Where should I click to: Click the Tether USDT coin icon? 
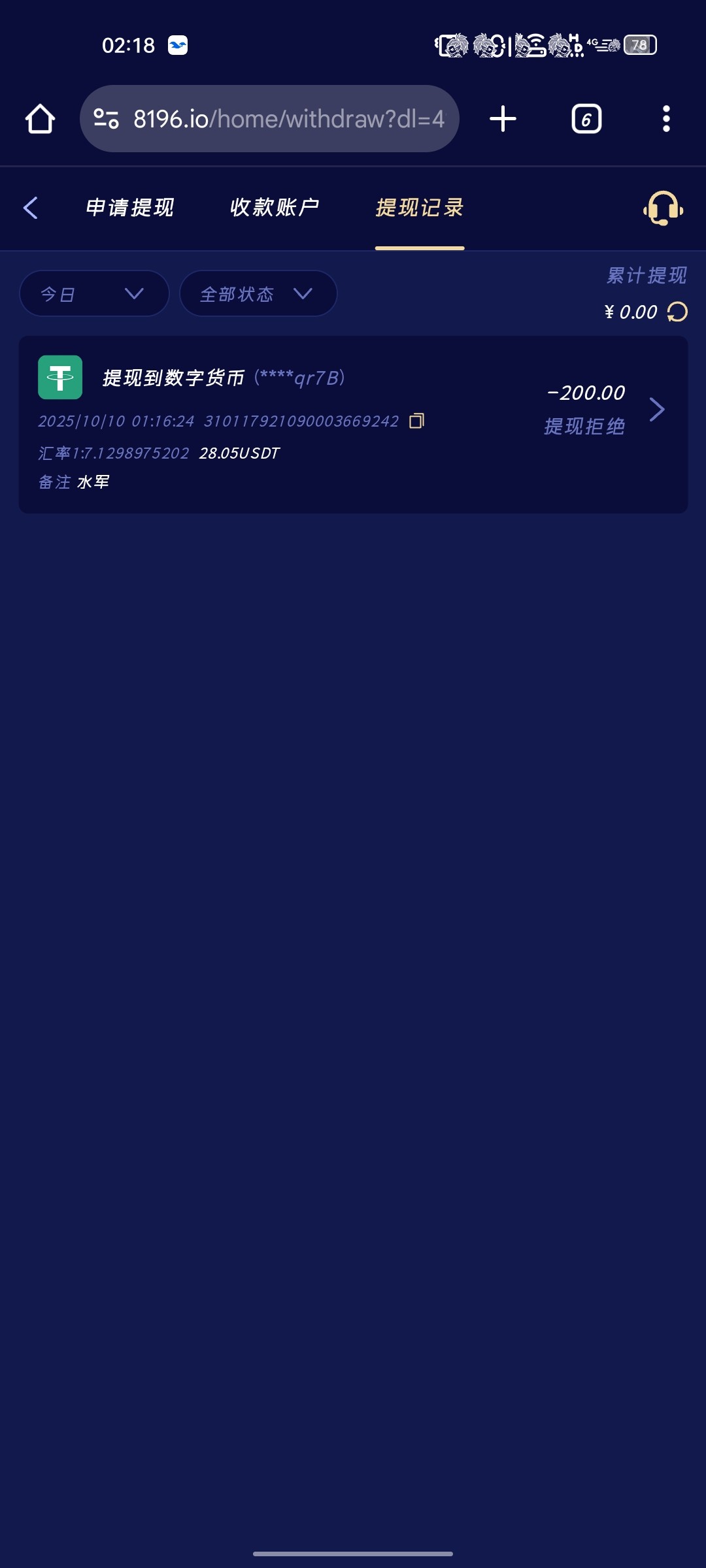point(61,378)
